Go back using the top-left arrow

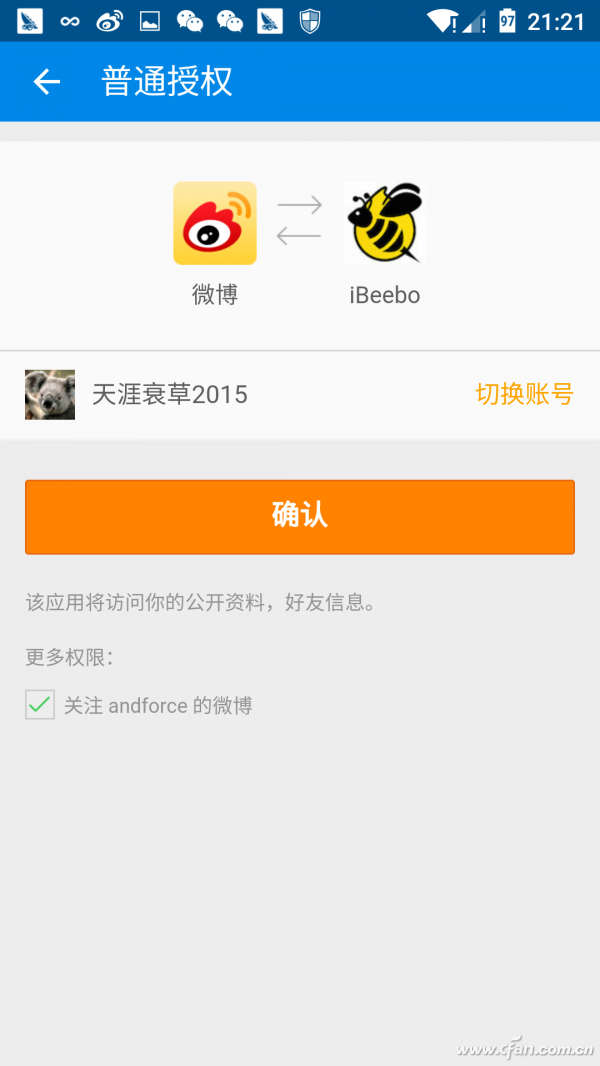pos(47,82)
